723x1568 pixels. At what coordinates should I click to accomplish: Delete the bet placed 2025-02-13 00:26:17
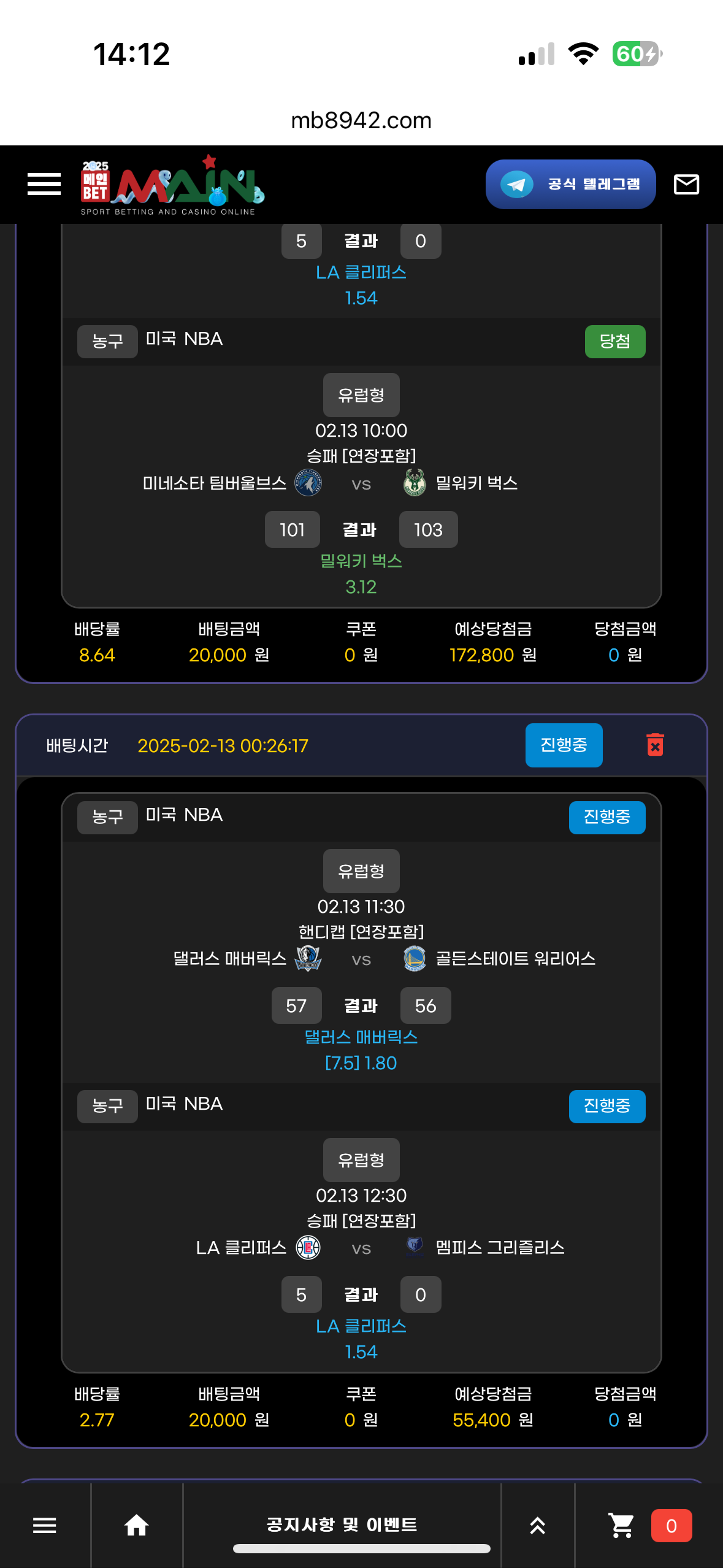click(655, 745)
